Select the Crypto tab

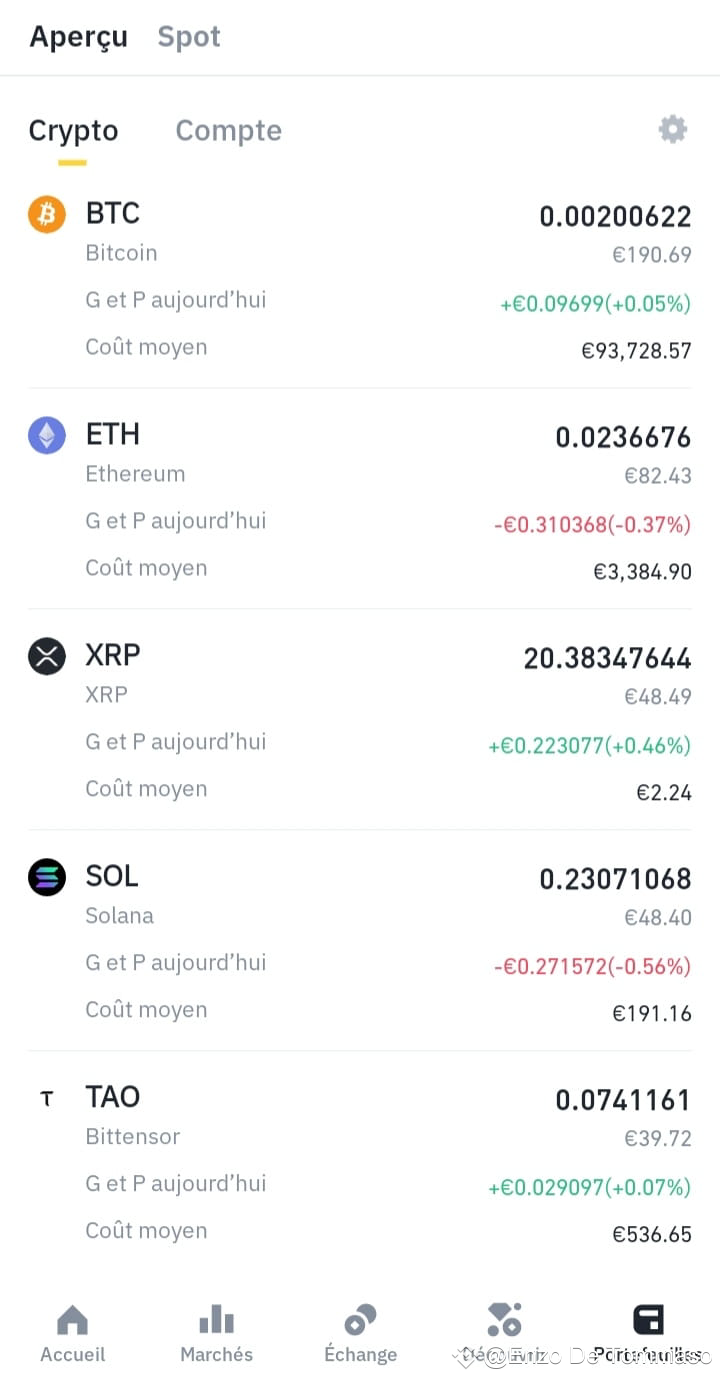click(x=72, y=130)
